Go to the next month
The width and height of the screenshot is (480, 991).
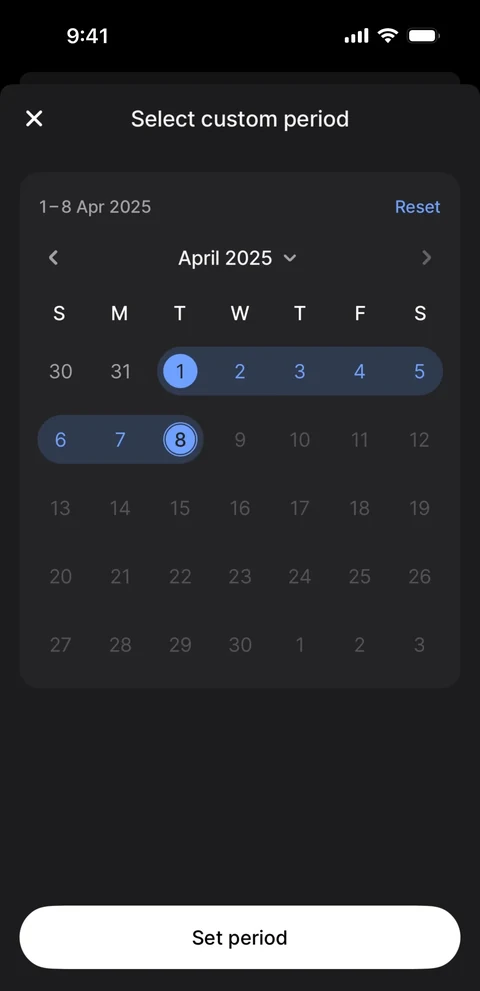[426, 258]
